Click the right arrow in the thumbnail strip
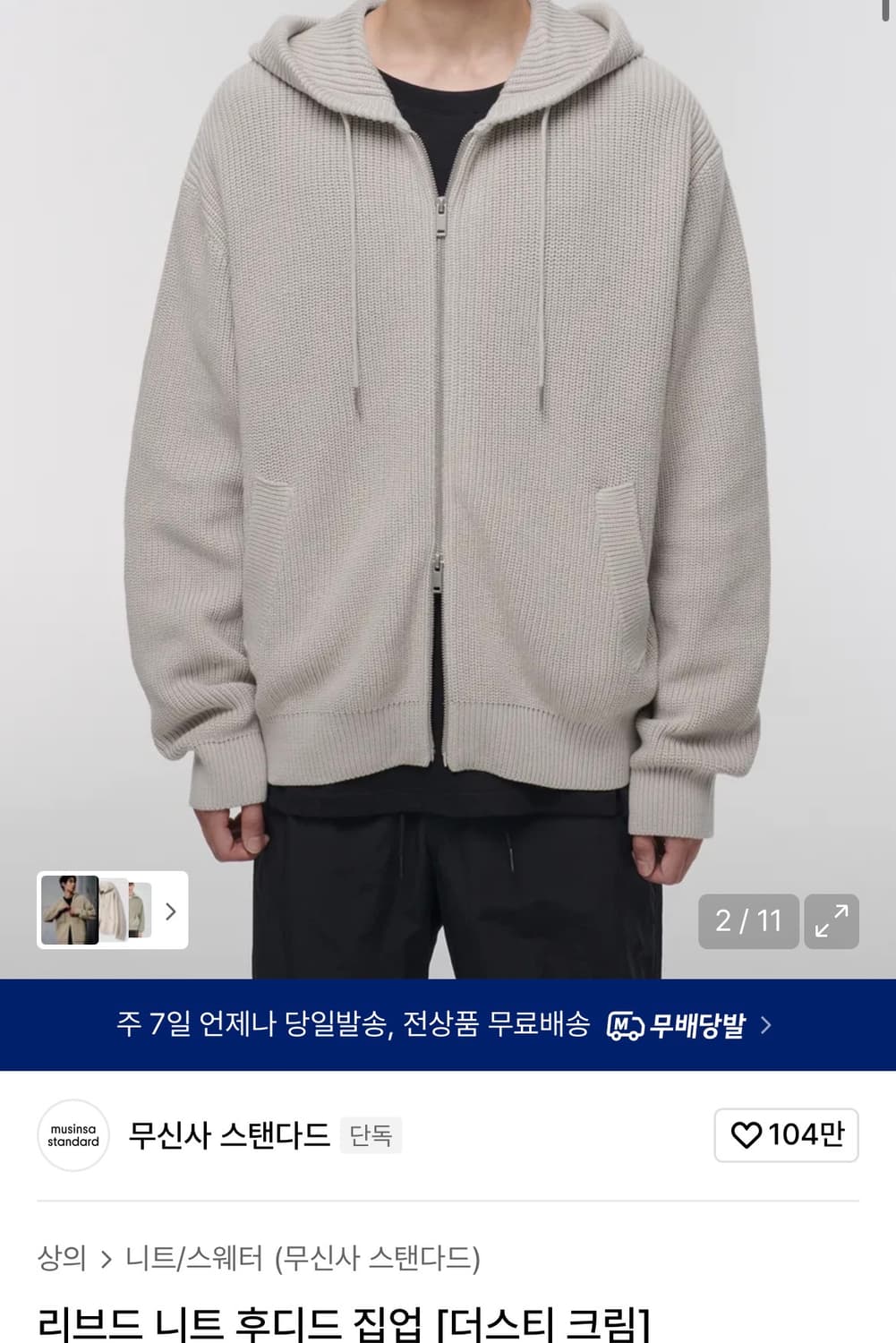This screenshot has height=1343, width=896. pyautogui.click(x=170, y=911)
